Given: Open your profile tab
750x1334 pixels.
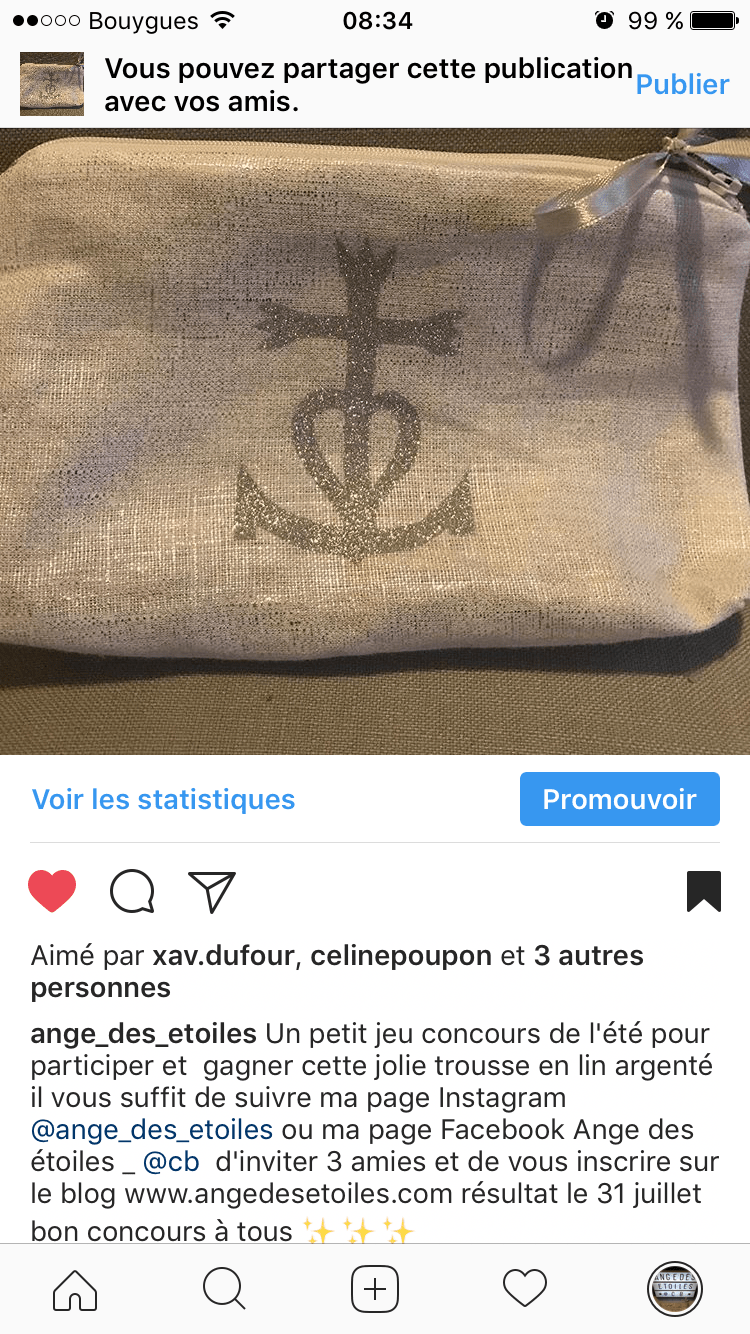Looking at the screenshot, I should pos(675,1289).
